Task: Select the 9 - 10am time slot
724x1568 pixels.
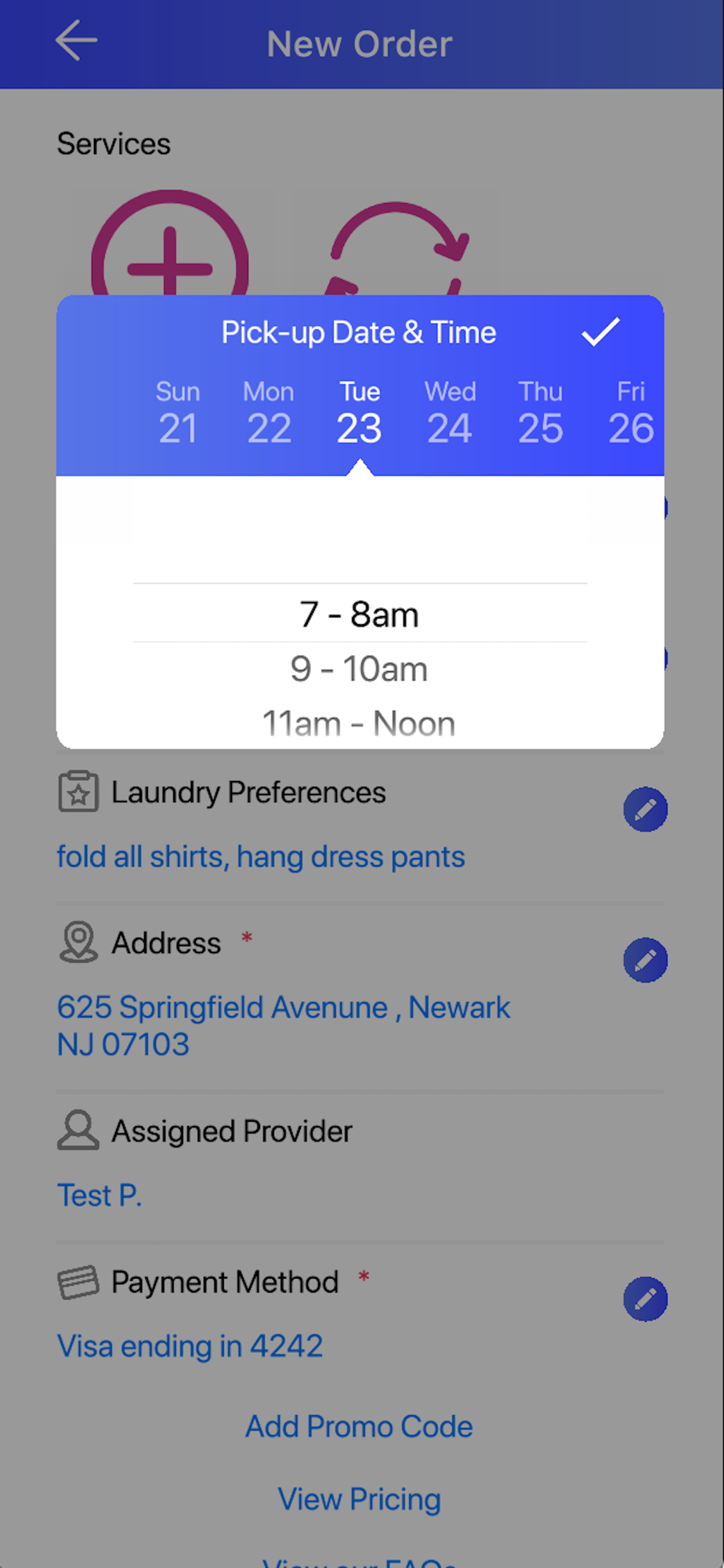Action: [360, 669]
